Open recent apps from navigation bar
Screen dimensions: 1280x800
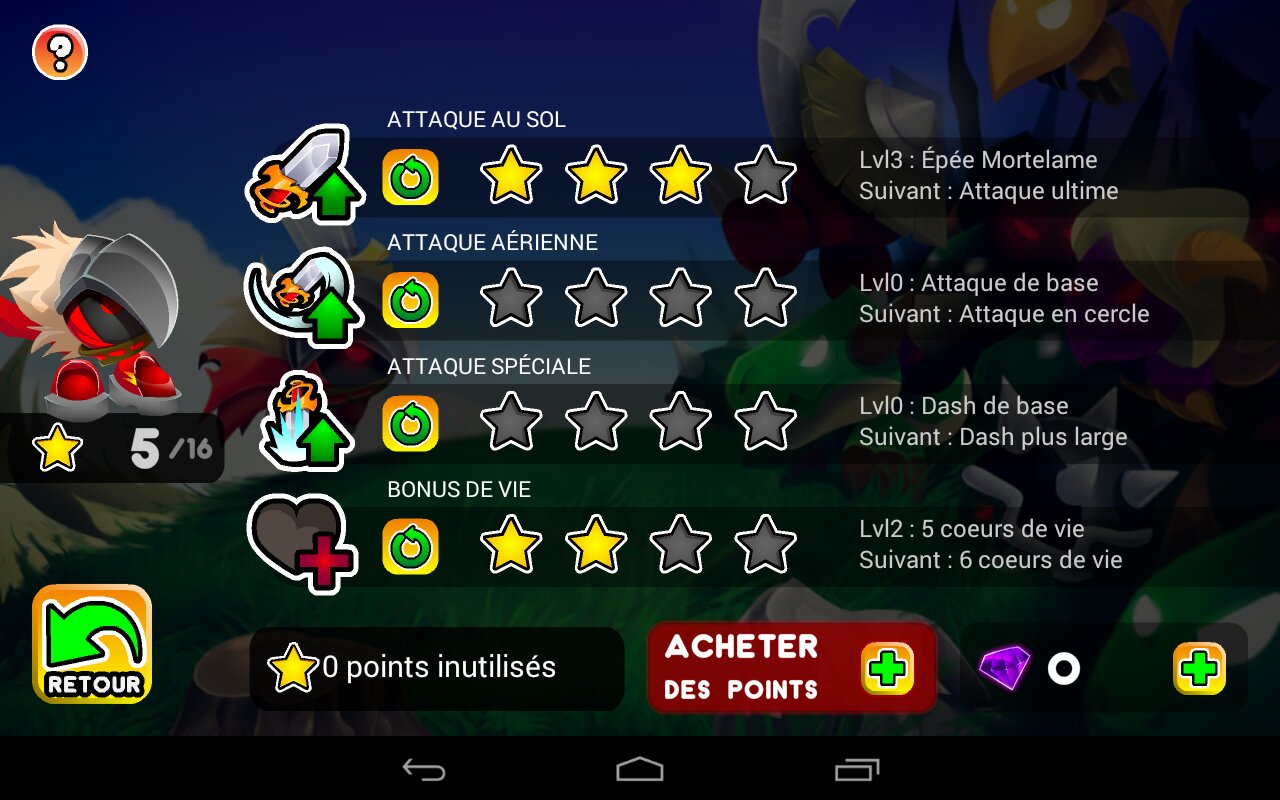tap(856, 769)
